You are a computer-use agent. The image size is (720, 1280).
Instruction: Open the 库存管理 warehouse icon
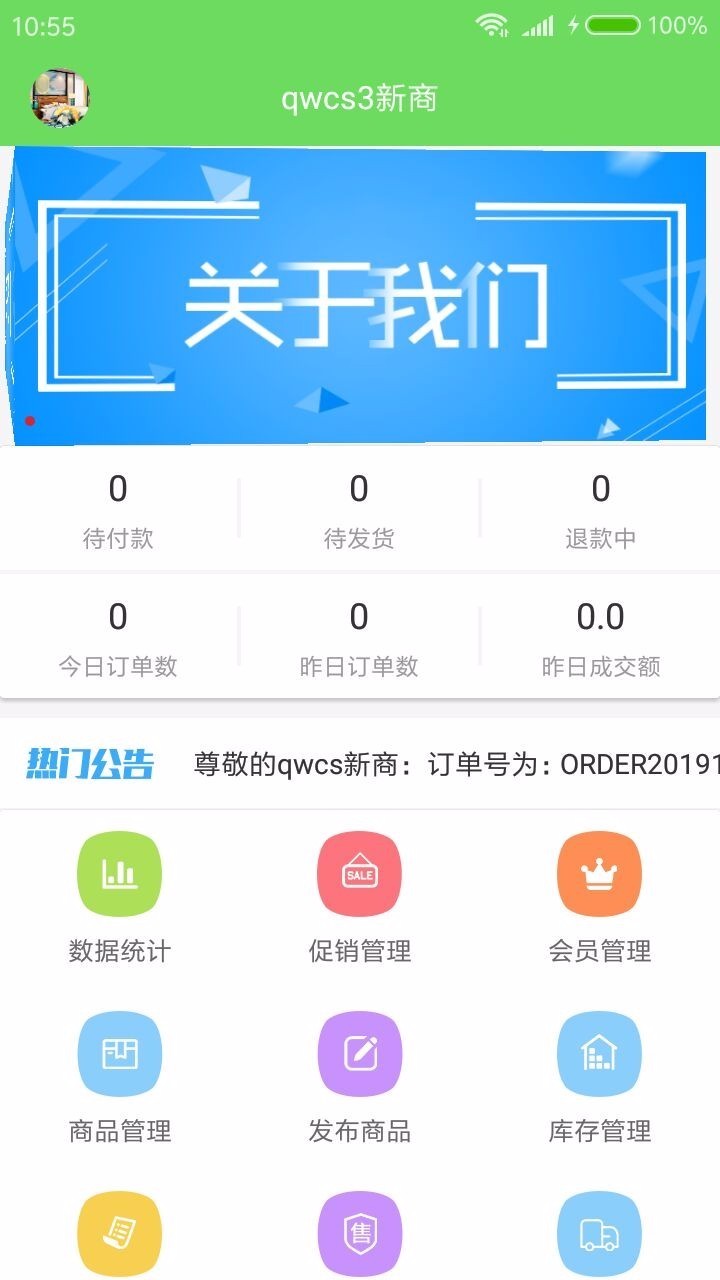coord(599,1052)
